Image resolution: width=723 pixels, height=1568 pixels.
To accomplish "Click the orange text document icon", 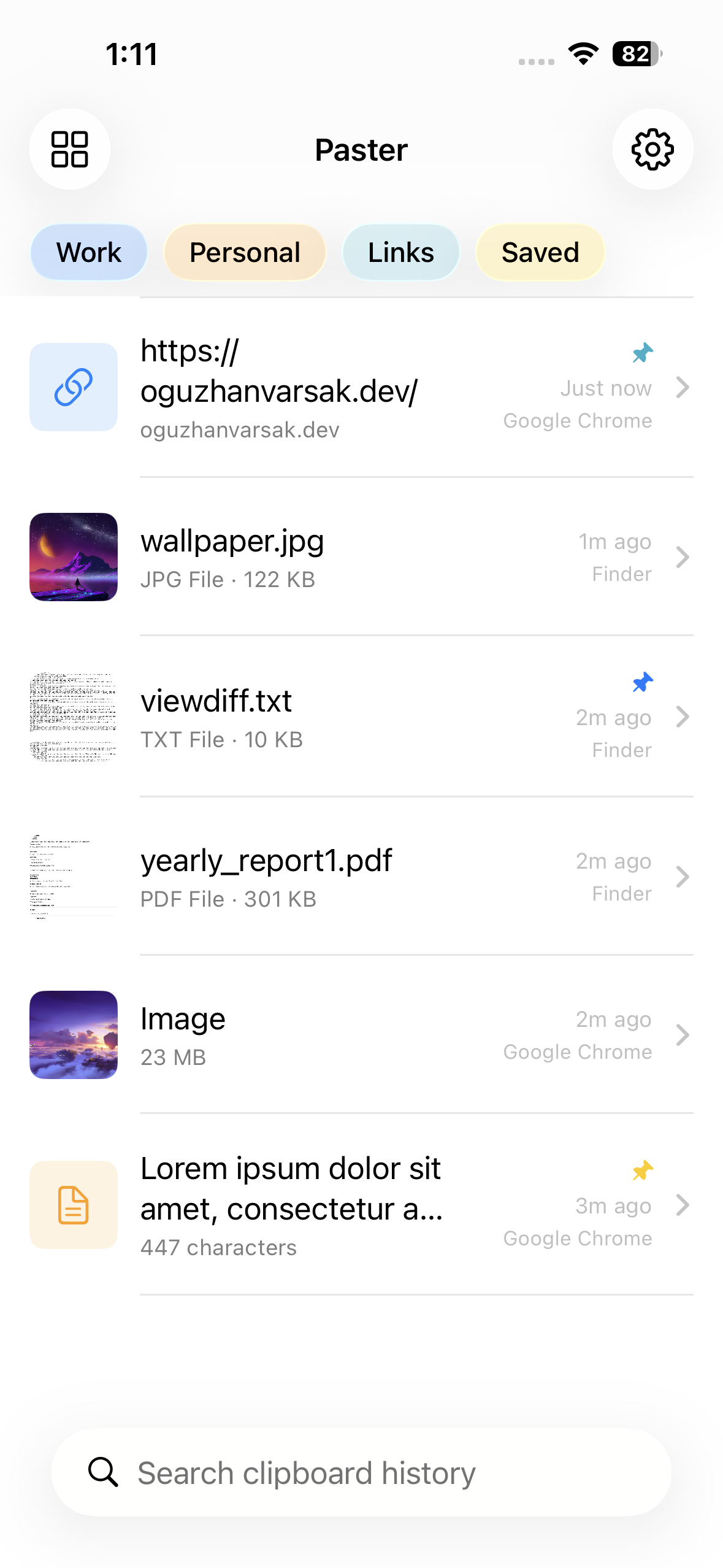I will 73,1204.
